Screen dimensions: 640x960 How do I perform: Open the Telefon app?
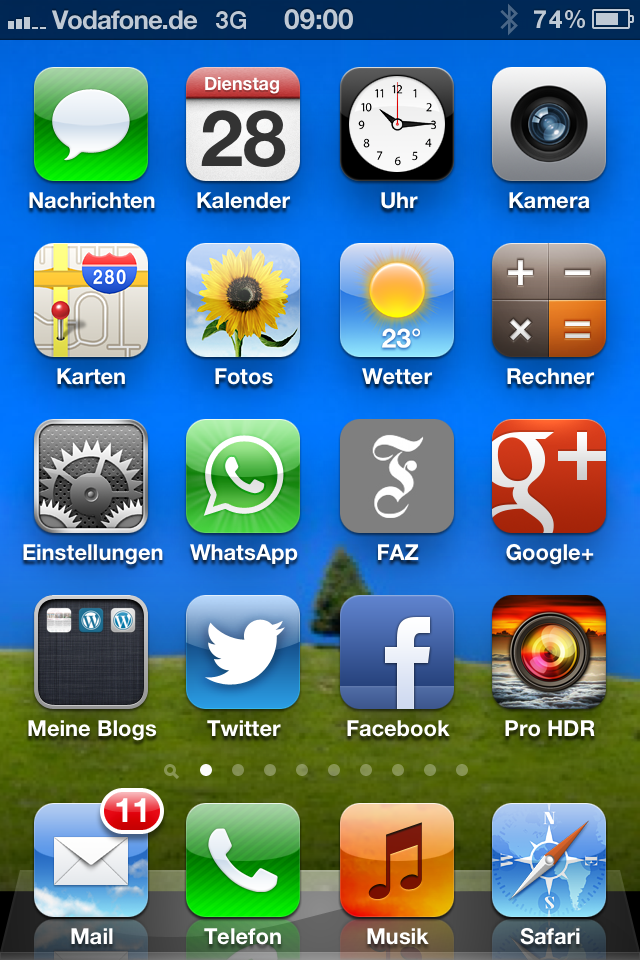click(243, 860)
